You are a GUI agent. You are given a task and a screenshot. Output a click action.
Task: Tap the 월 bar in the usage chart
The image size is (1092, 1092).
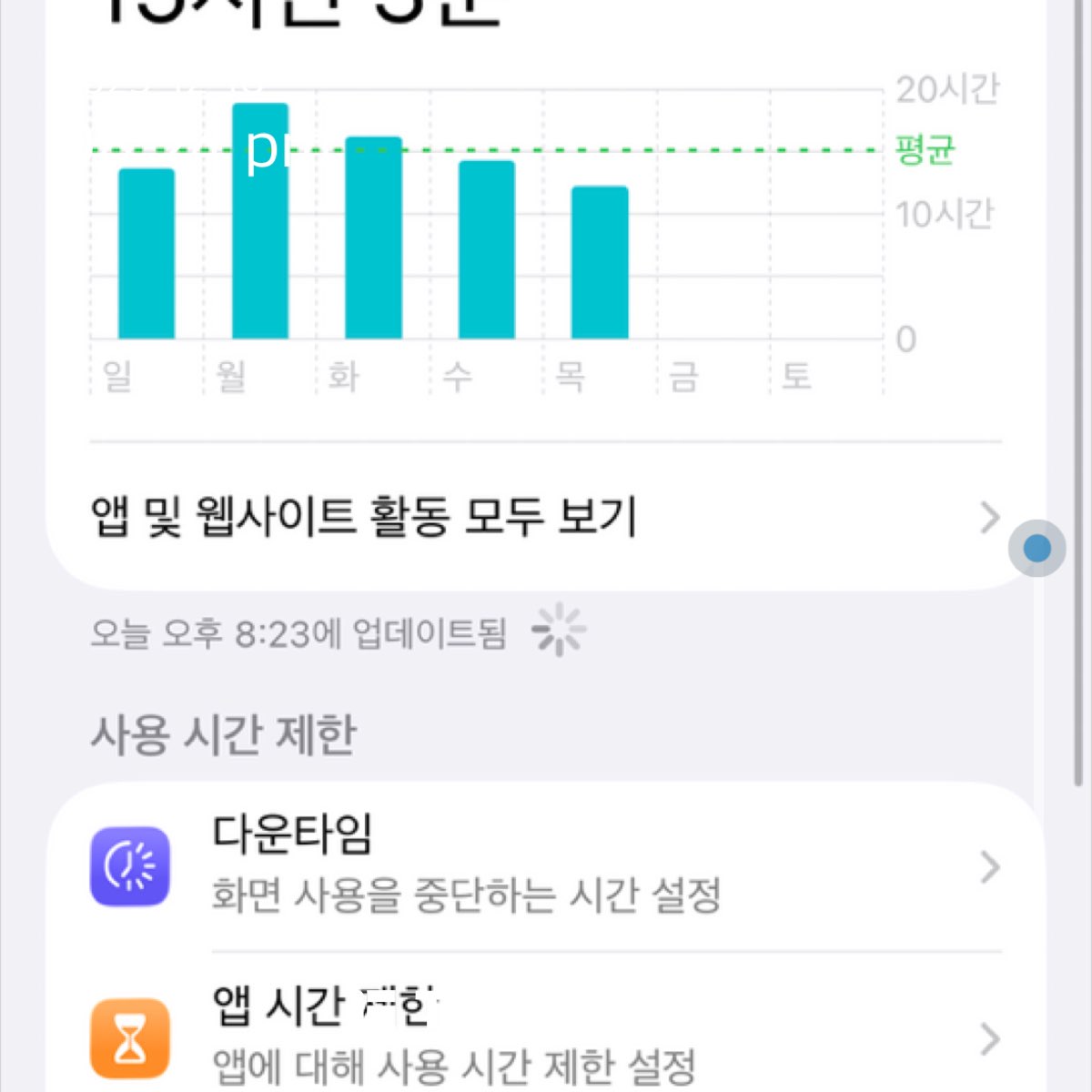point(260,221)
